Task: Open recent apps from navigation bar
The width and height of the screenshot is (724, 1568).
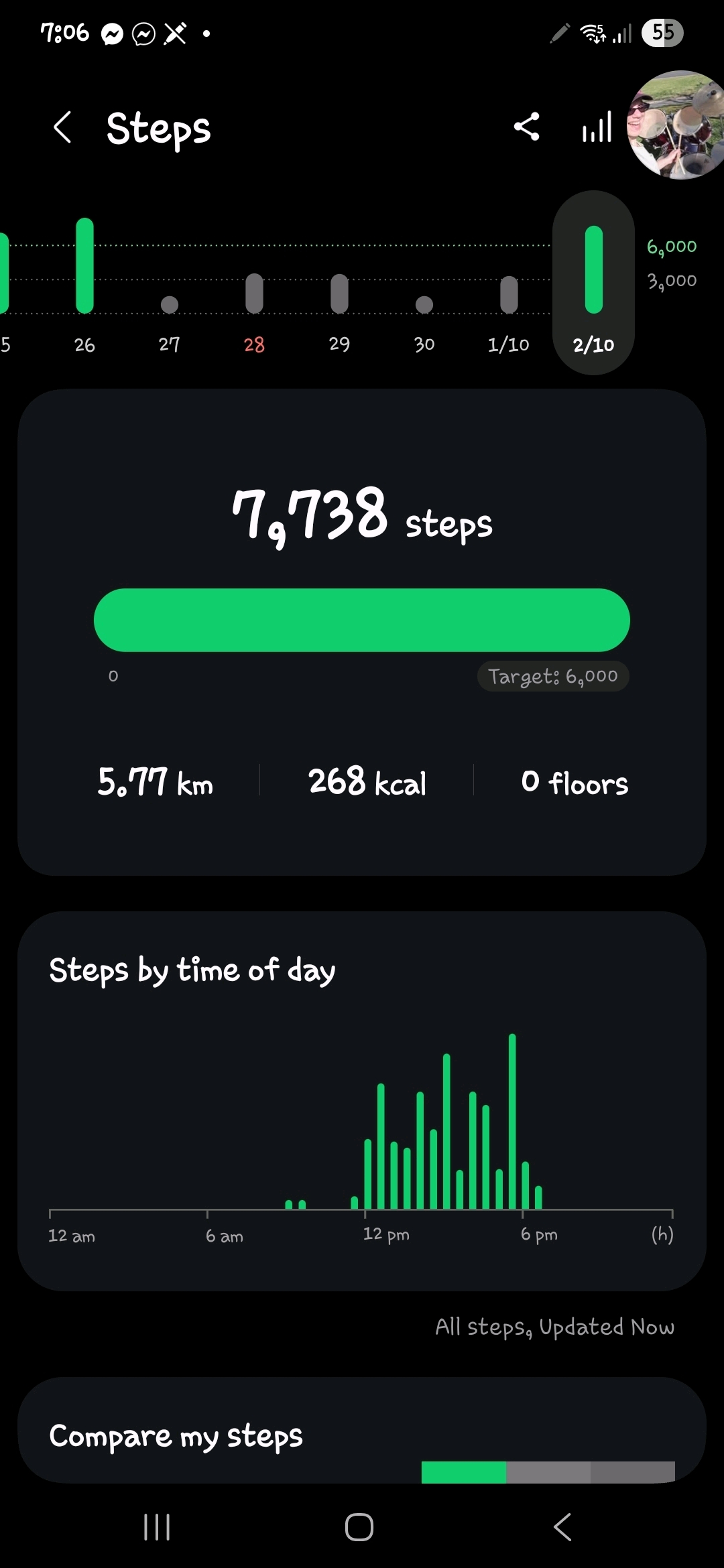Action: tap(157, 1527)
